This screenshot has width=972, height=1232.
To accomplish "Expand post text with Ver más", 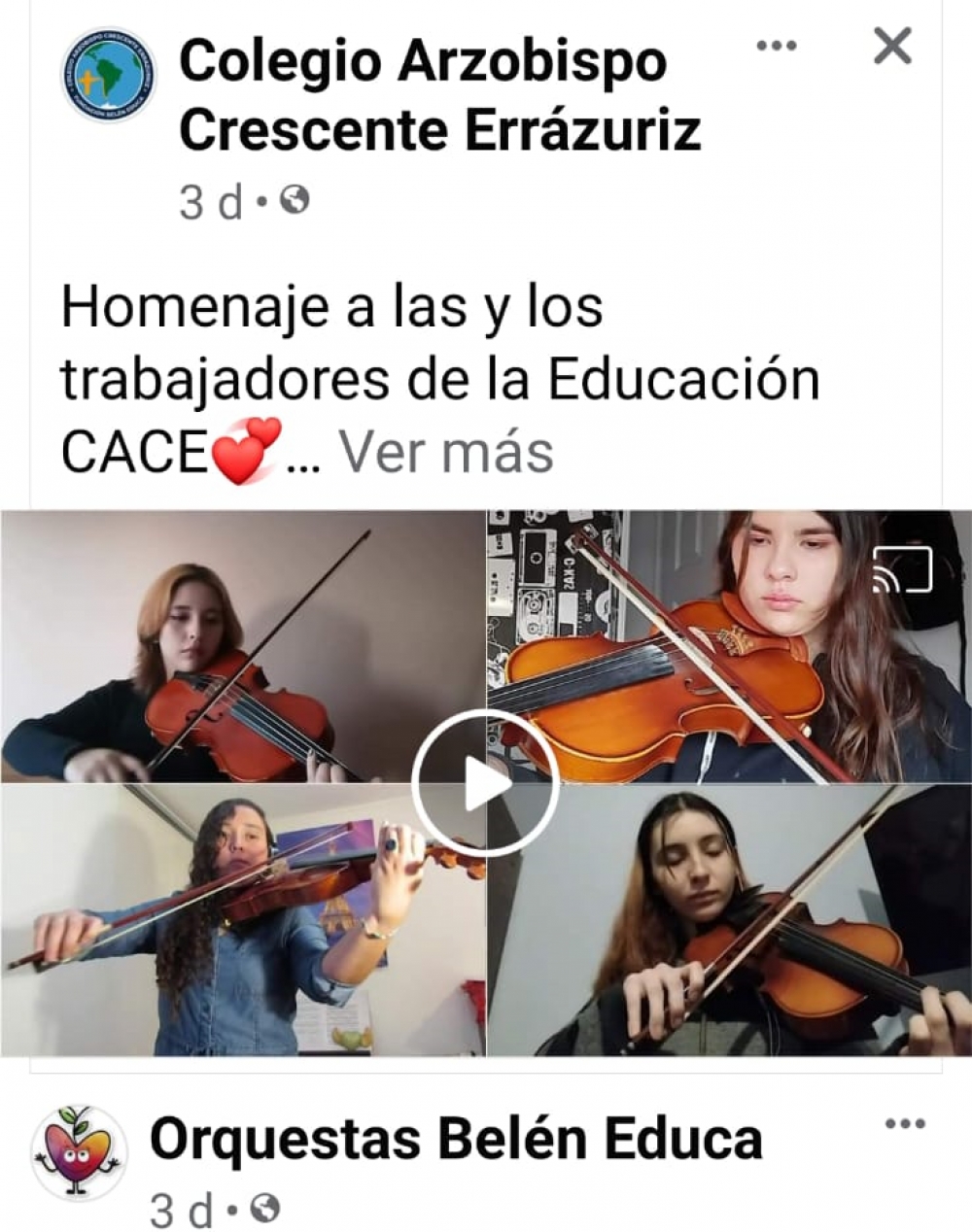I will [446, 452].
